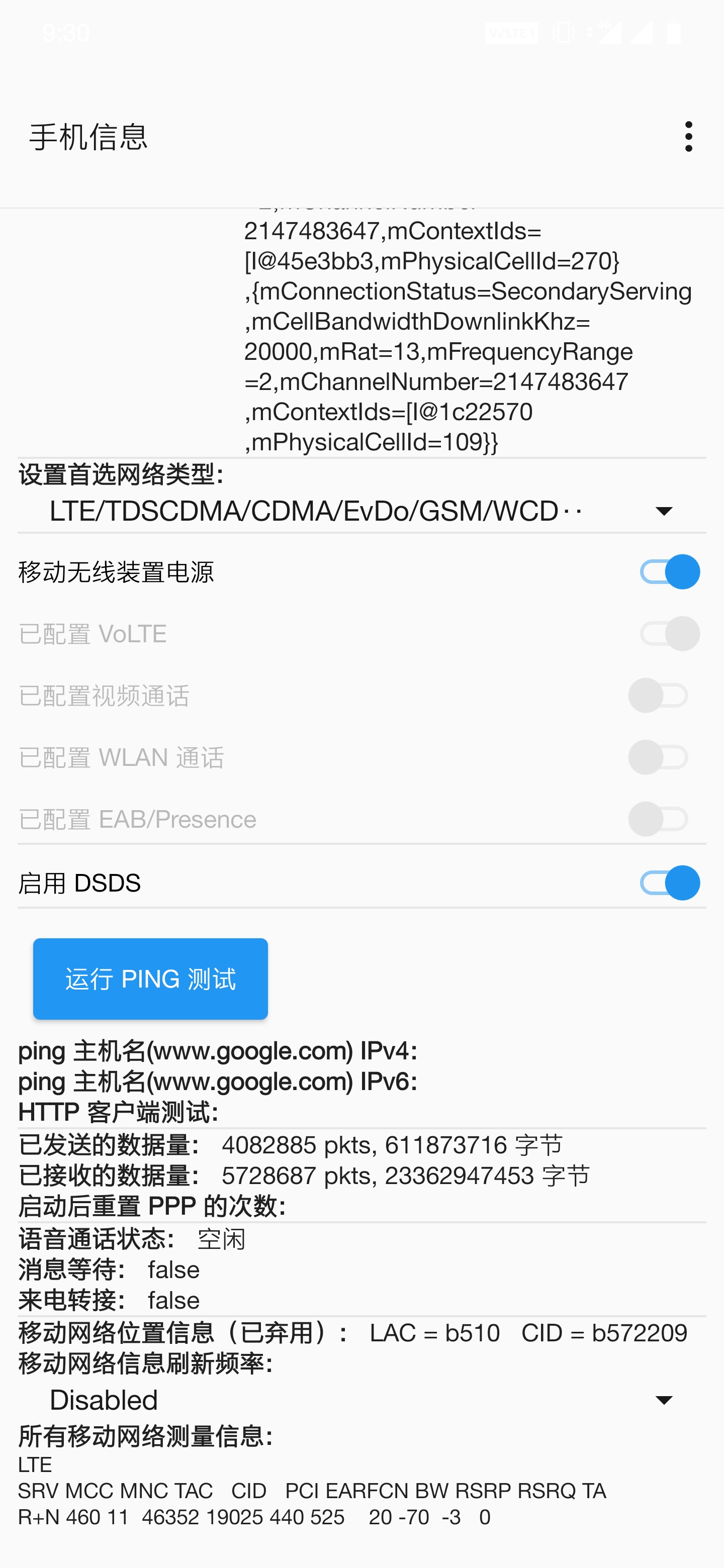Image resolution: width=724 pixels, height=1568 pixels.
Task: Run the PING test
Action: (x=150, y=979)
